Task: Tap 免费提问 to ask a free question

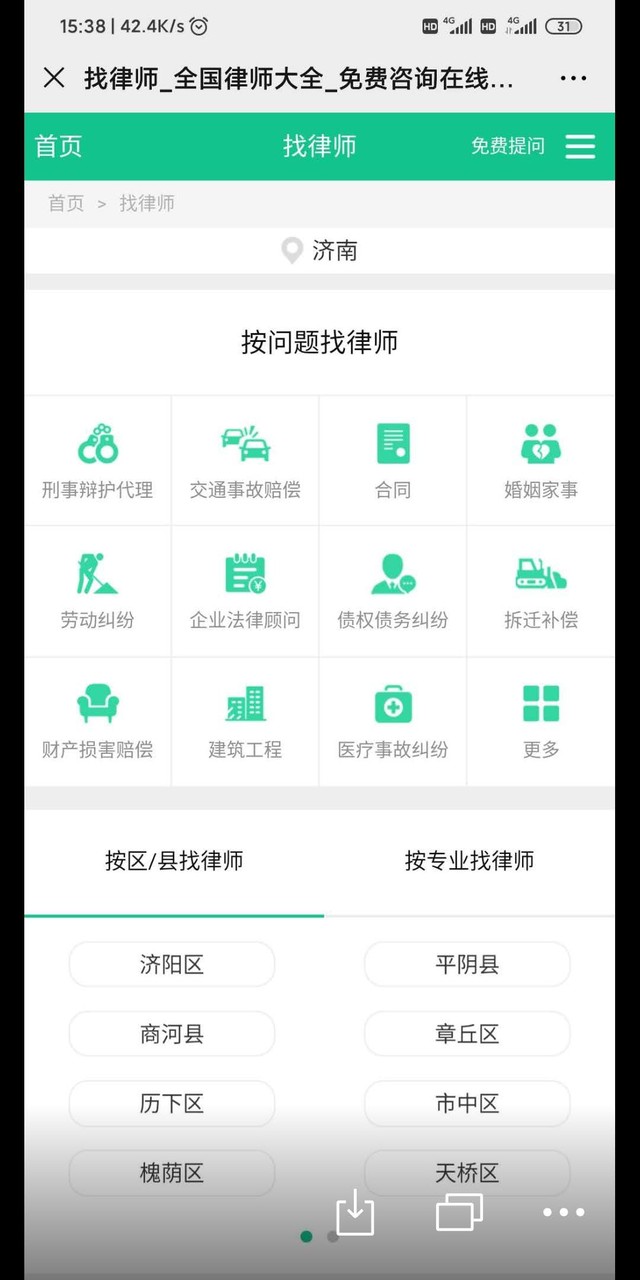Action: 508,146
